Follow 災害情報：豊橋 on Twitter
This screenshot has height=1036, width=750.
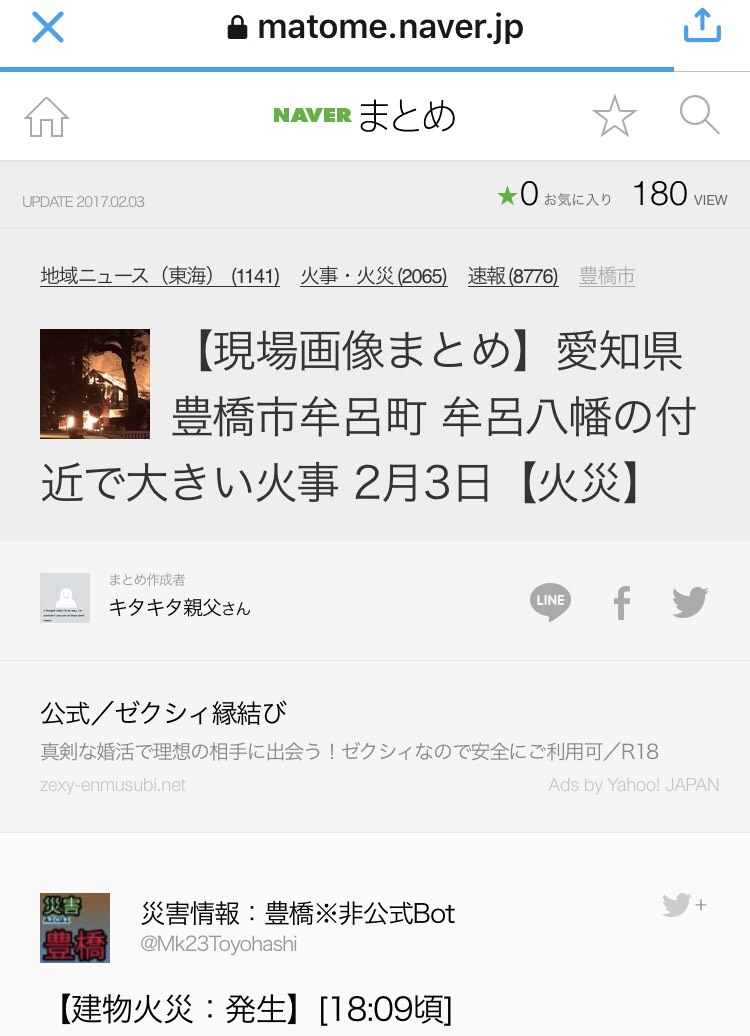coord(684,905)
